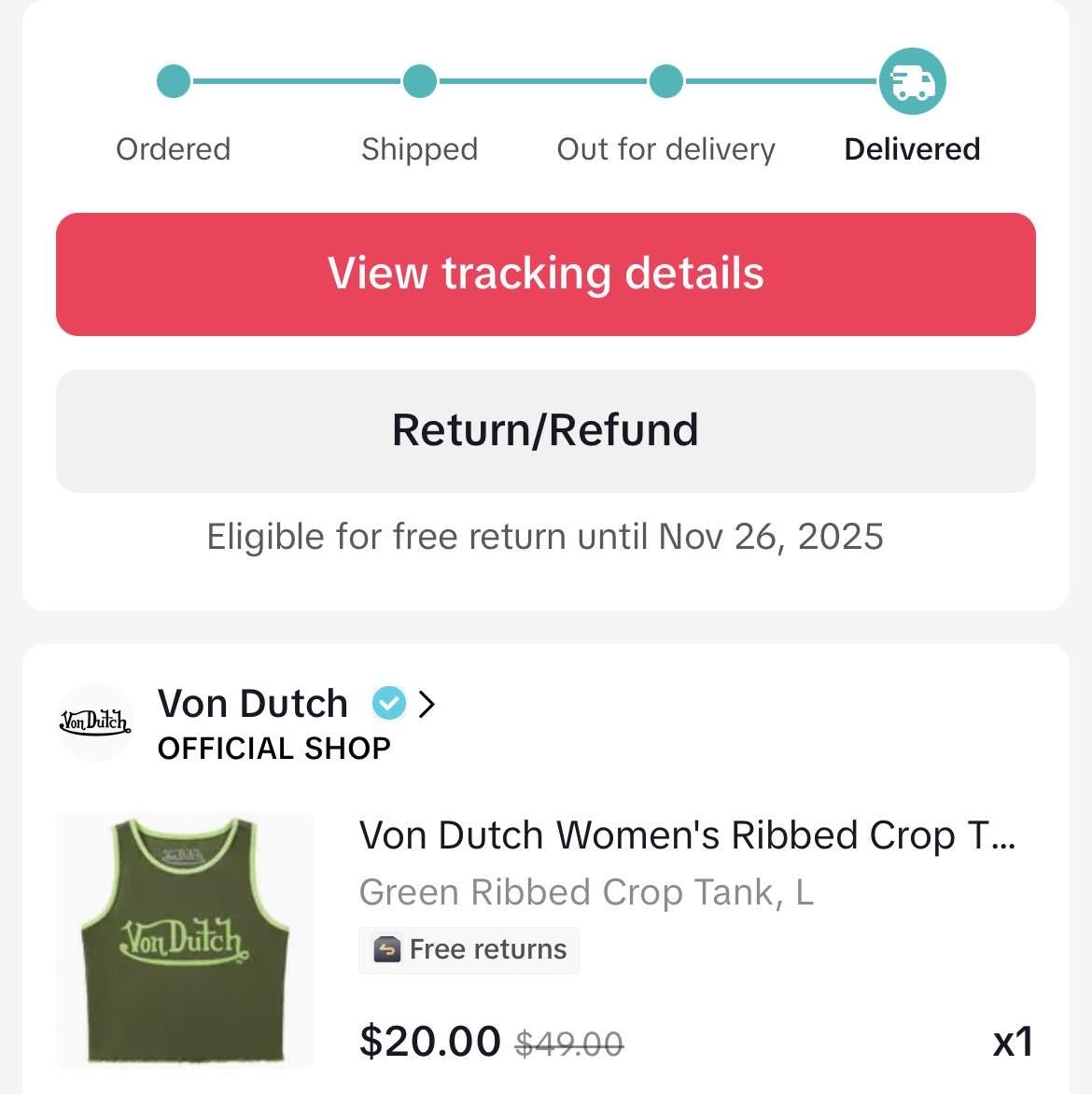Start a Return/Refund request
The image size is (1092, 1094).
tap(545, 430)
